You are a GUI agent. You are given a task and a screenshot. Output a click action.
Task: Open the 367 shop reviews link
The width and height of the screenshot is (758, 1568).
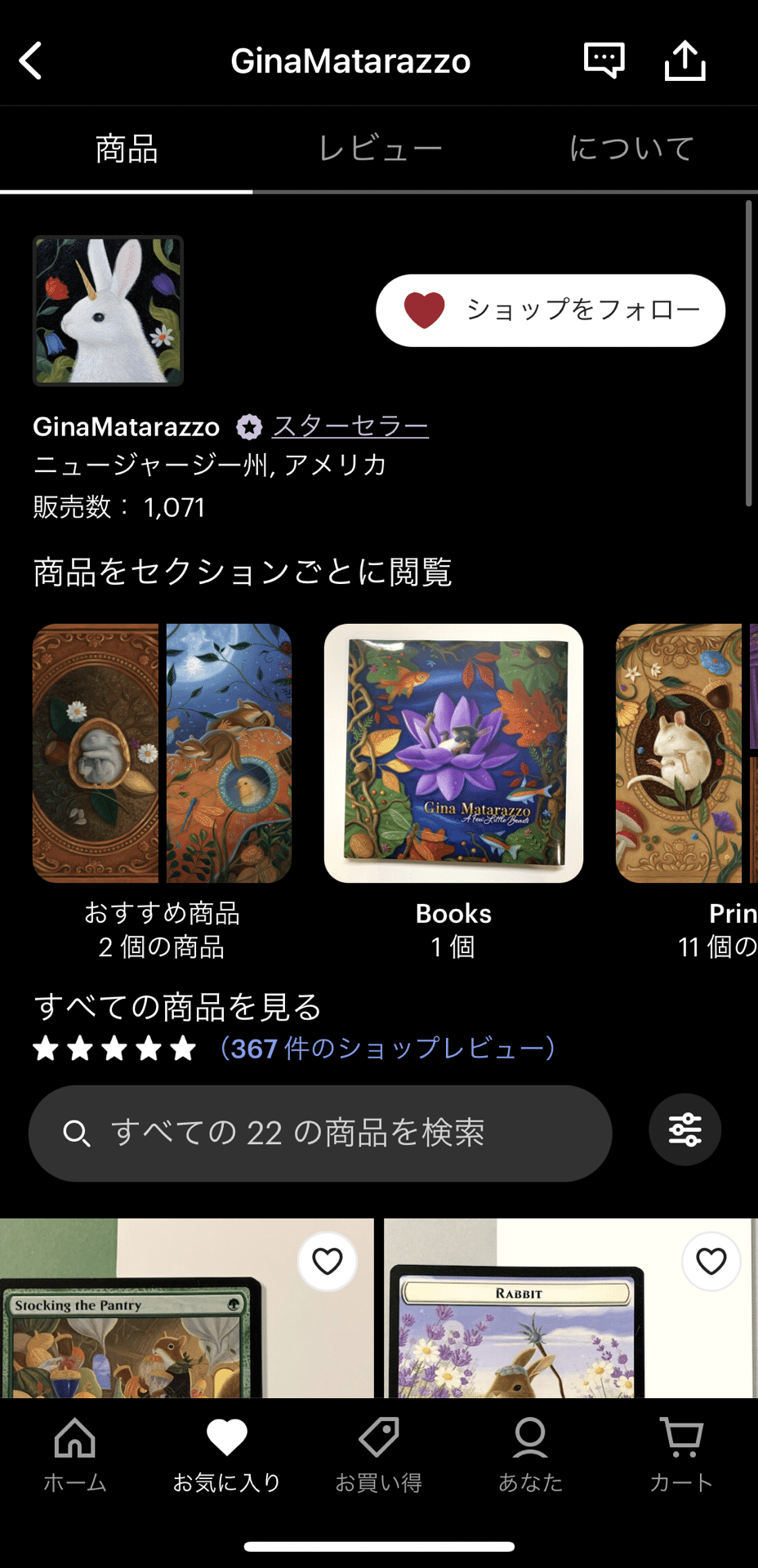[387, 1048]
